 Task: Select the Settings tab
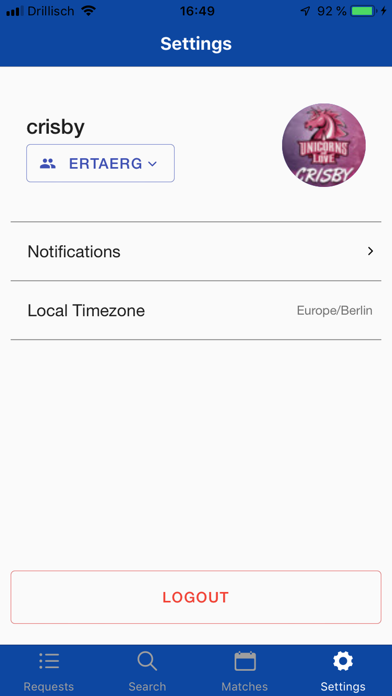click(343, 671)
